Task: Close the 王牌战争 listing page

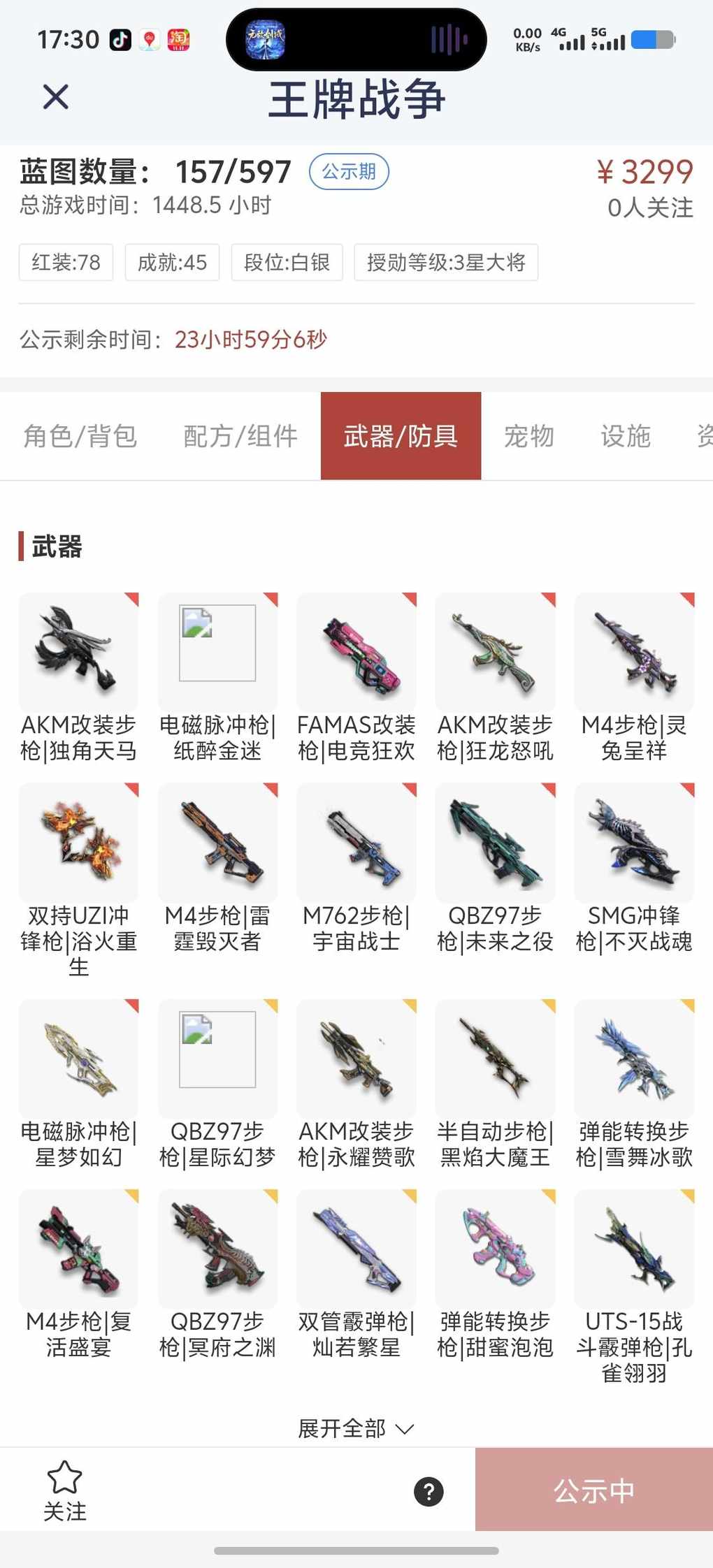Action: point(56,97)
